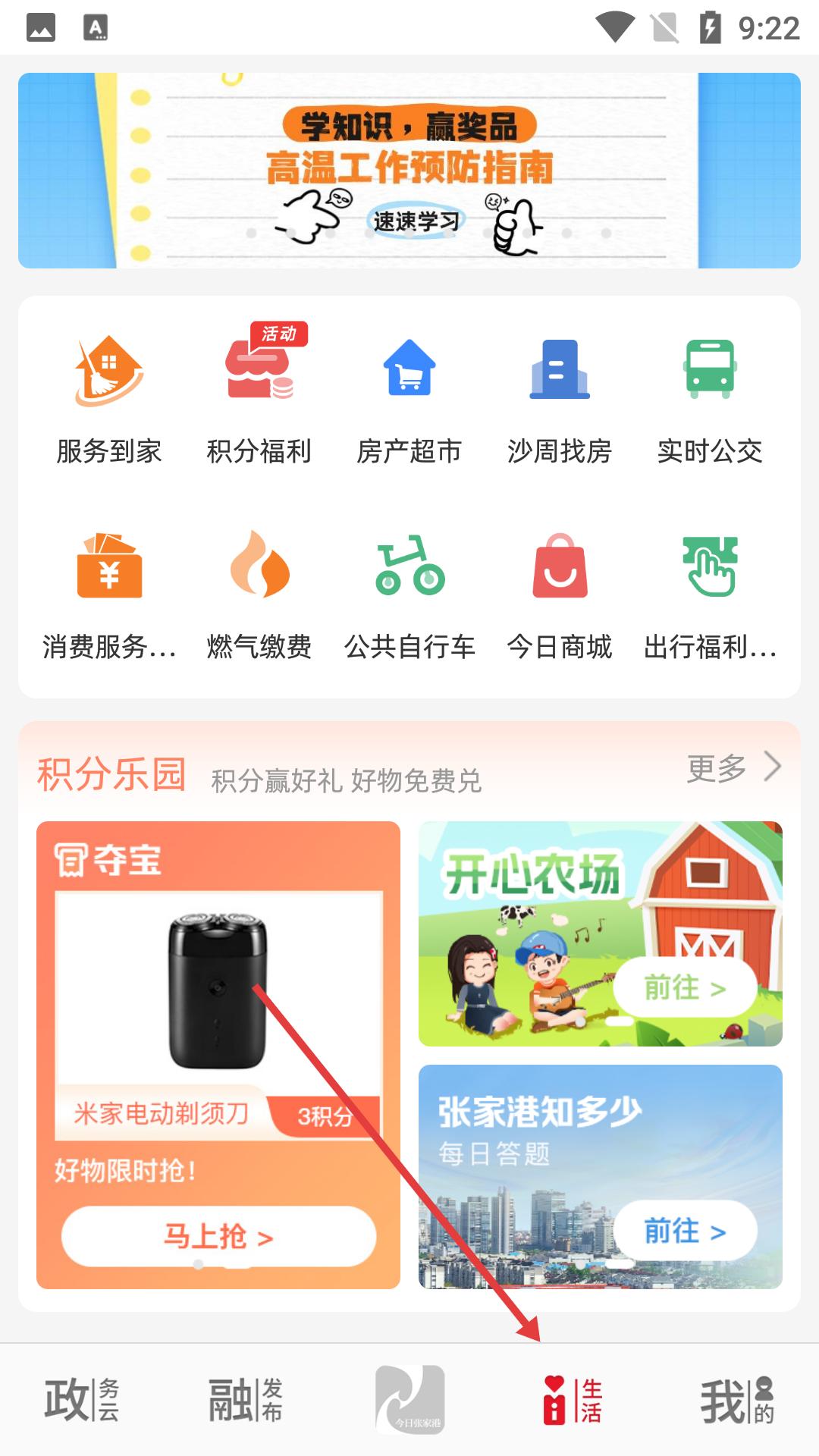
Task: Open the 高温工作预防指南 banner
Action: tap(409, 171)
